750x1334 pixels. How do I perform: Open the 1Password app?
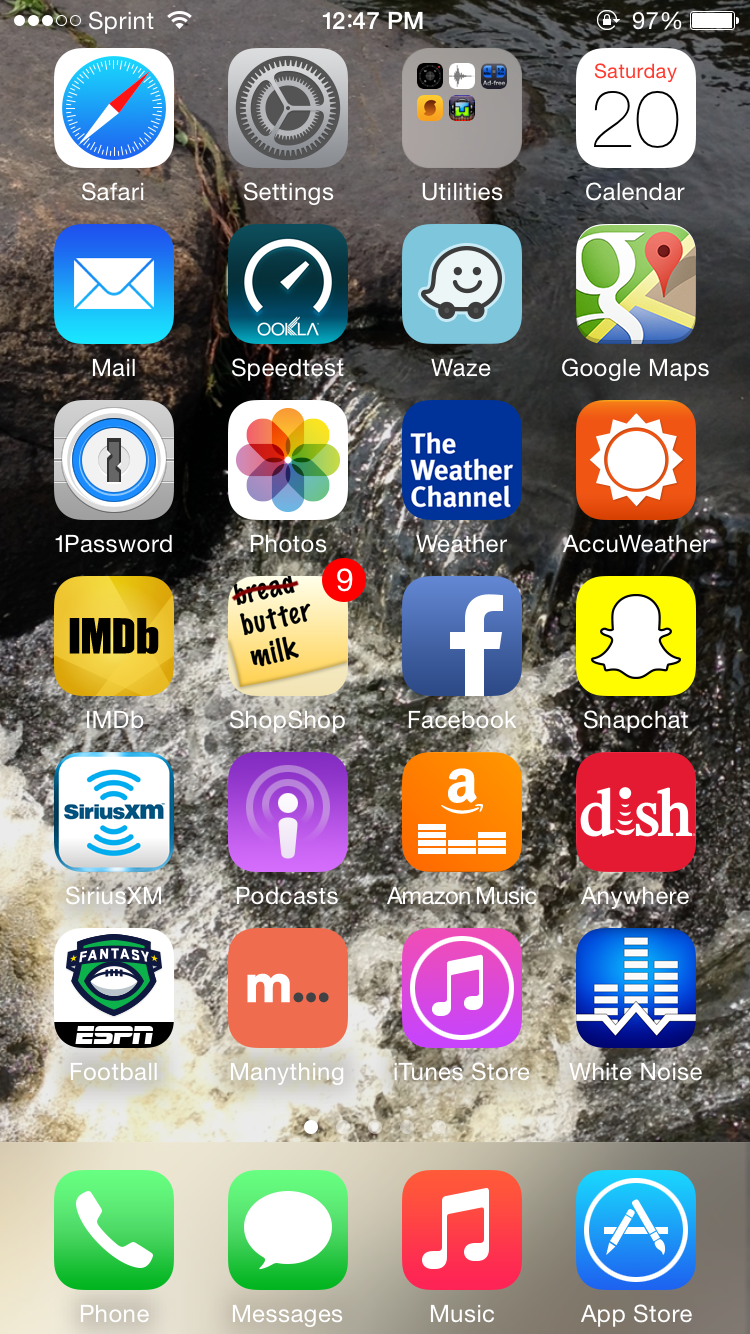114,460
